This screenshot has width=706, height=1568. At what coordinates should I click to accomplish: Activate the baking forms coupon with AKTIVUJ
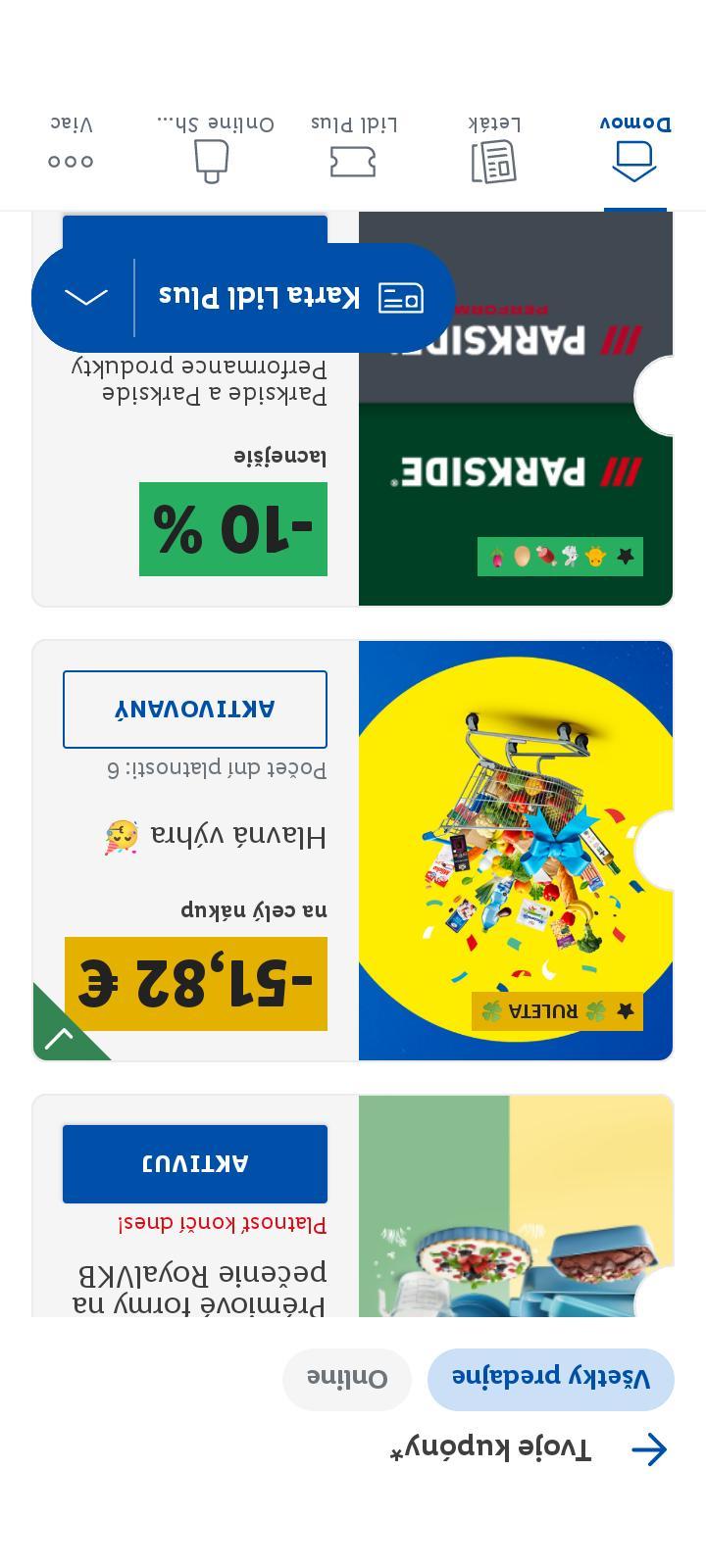[195, 1163]
